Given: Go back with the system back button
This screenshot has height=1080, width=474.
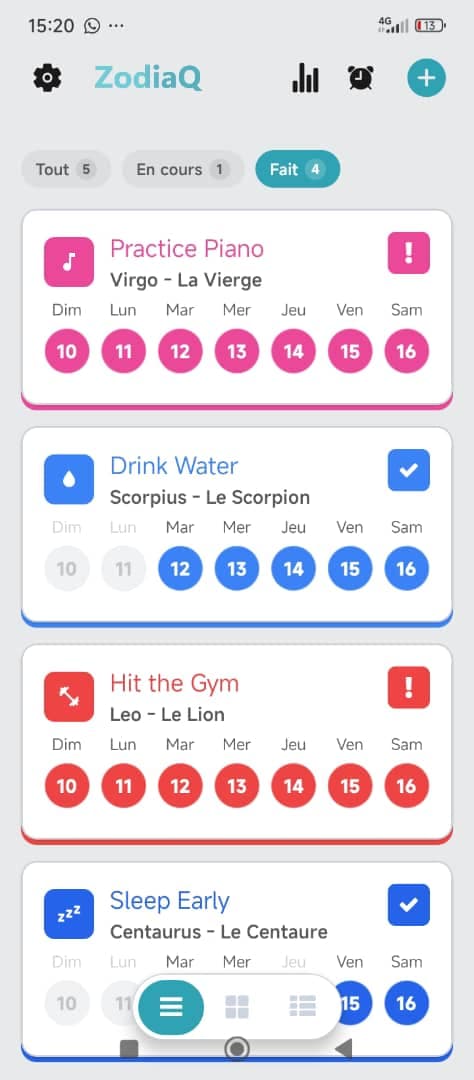Looking at the screenshot, I should (x=343, y=1048).
